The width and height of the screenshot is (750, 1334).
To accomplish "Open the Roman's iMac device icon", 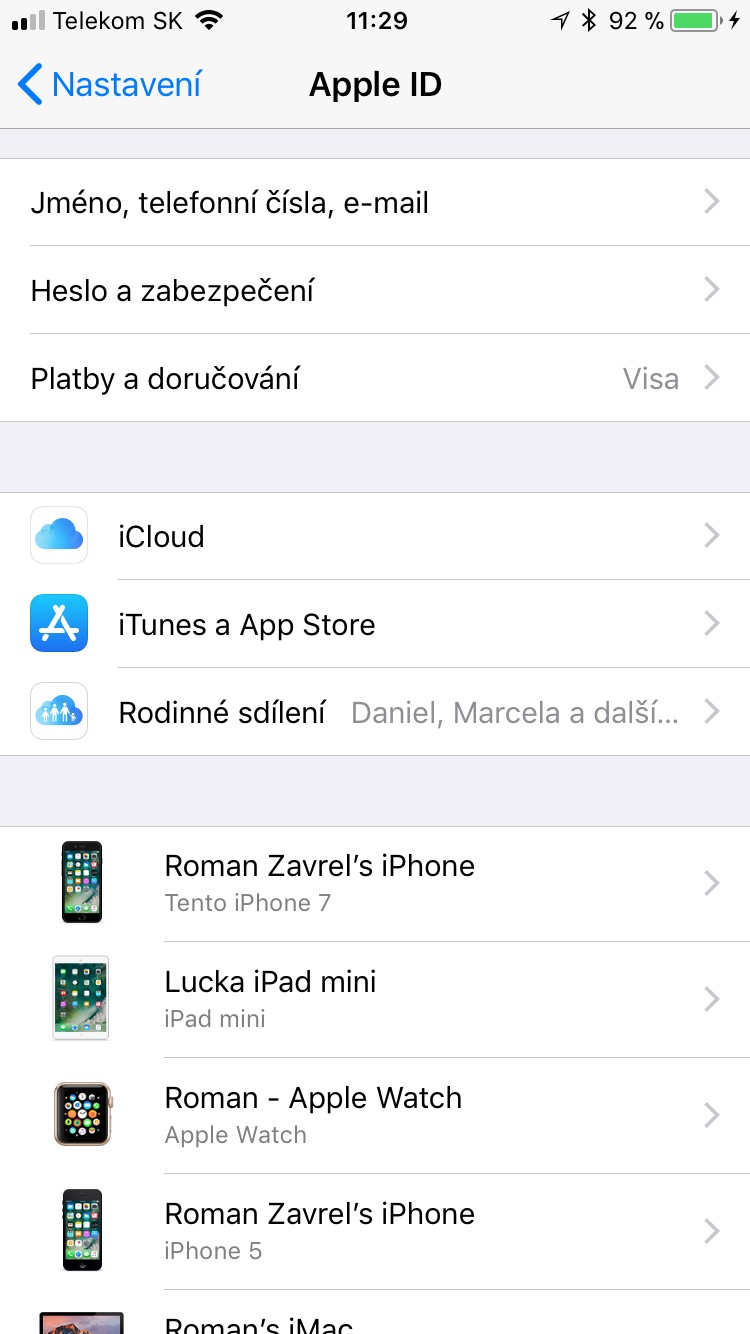I will point(82,1325).
